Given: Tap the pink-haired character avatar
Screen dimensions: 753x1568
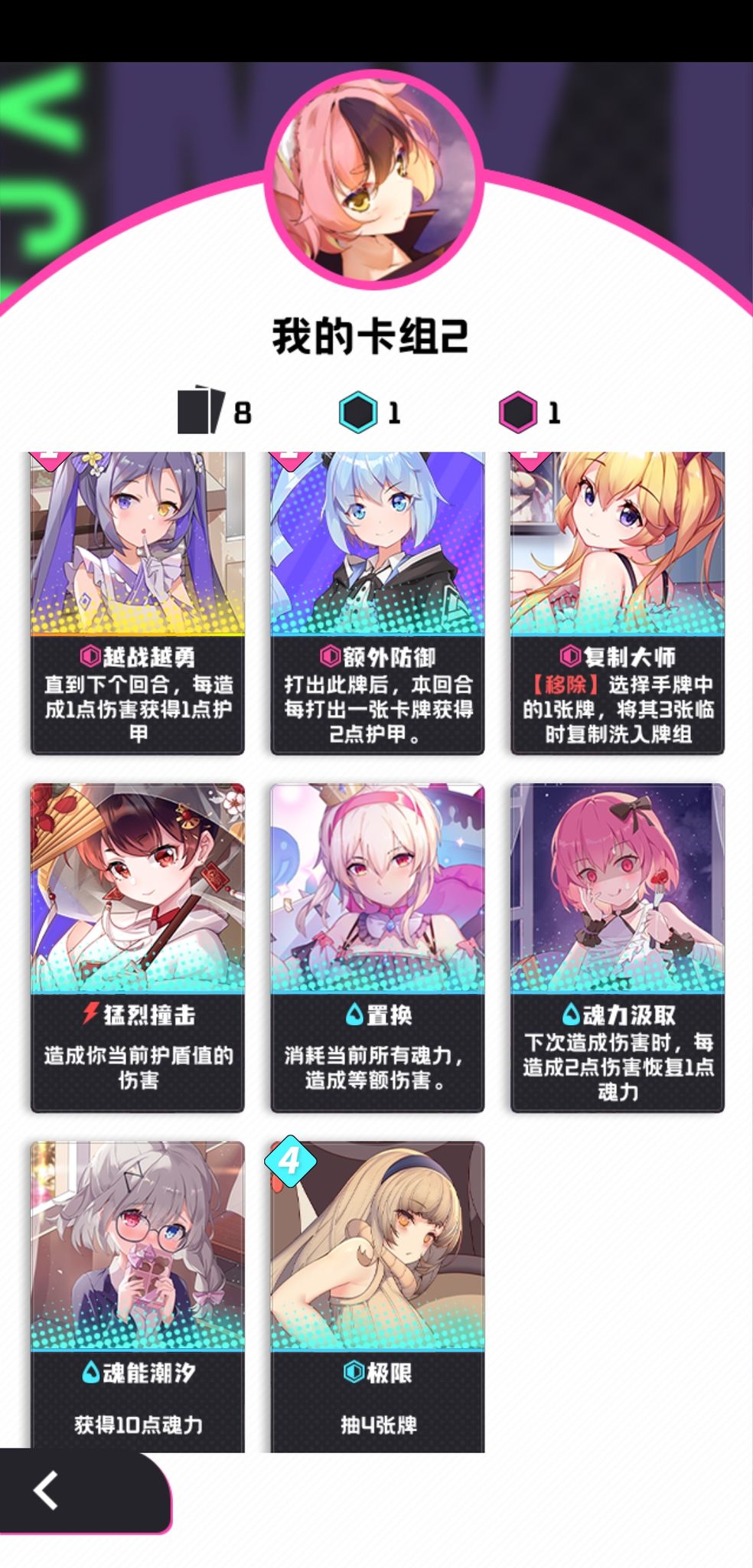Looking at the screenshot, I should (x=374, y=181).
